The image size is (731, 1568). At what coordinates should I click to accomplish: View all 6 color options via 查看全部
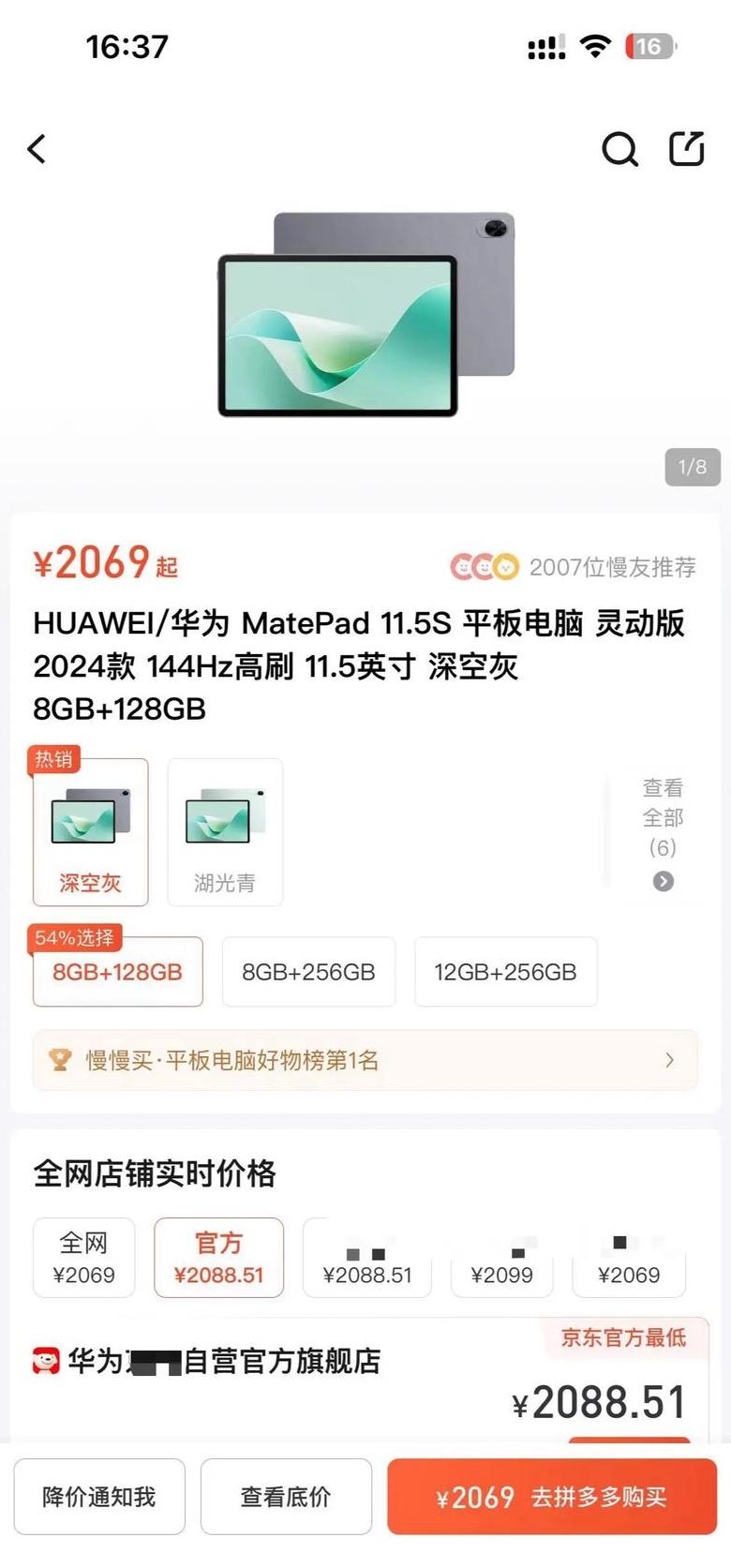663,830
